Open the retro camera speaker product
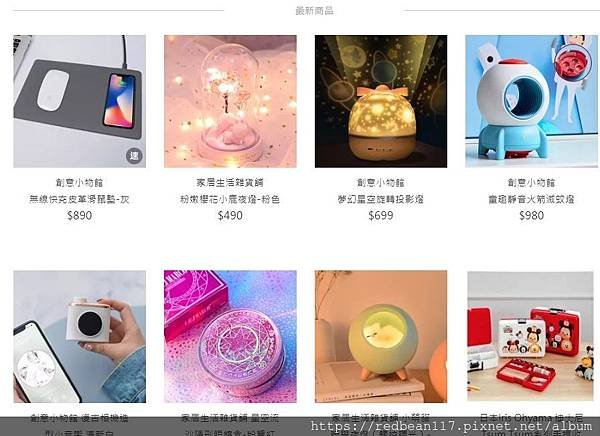Image resolution: width=600 pixels, height=436 pixels. click(79, 336)
